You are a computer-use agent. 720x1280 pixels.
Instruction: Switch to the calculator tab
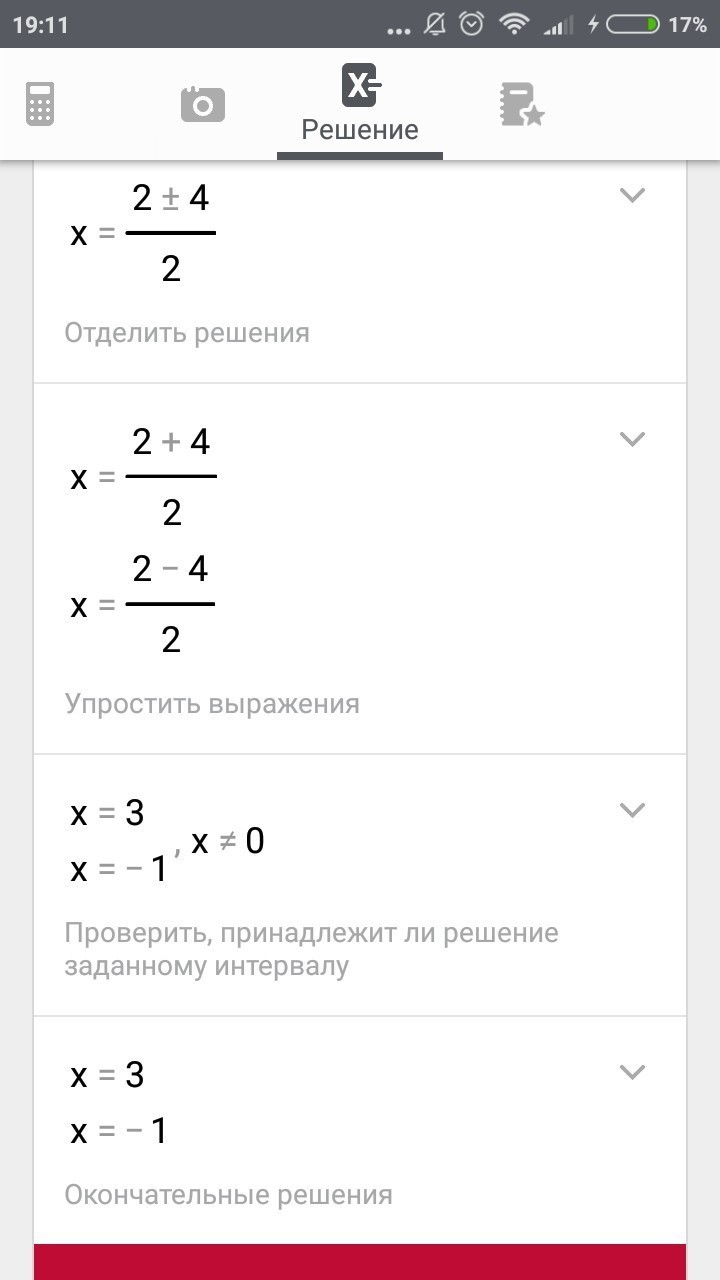pyautogui.click(x=40, y=104)
